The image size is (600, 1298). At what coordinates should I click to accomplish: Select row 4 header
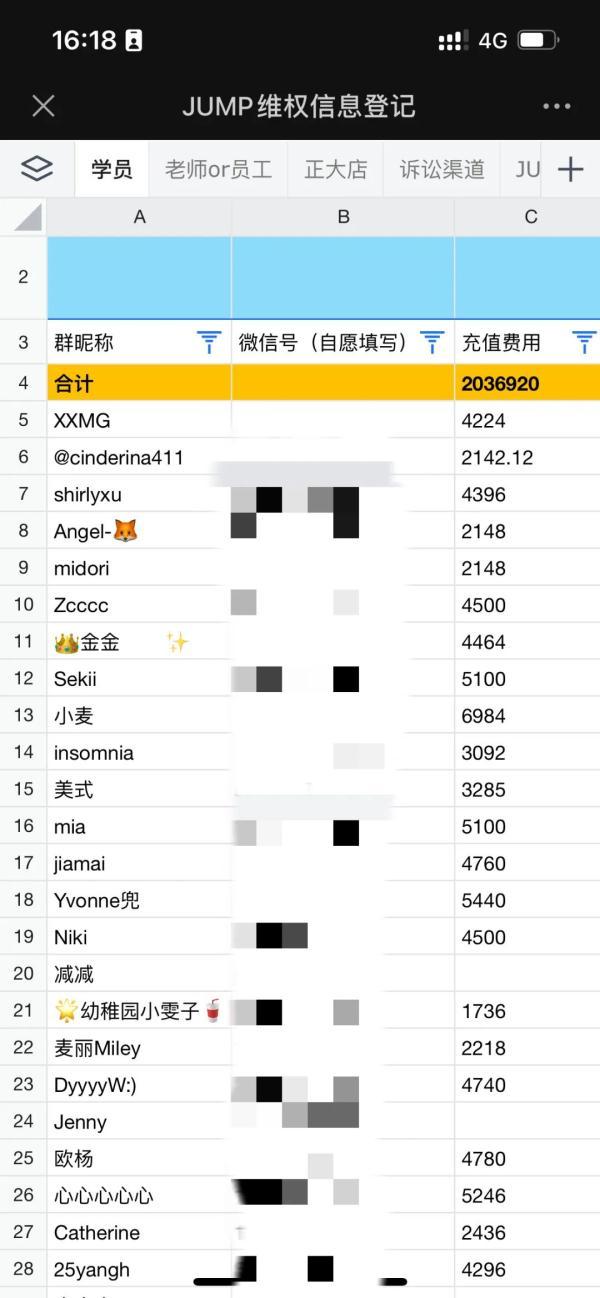[x=23, y=384]
